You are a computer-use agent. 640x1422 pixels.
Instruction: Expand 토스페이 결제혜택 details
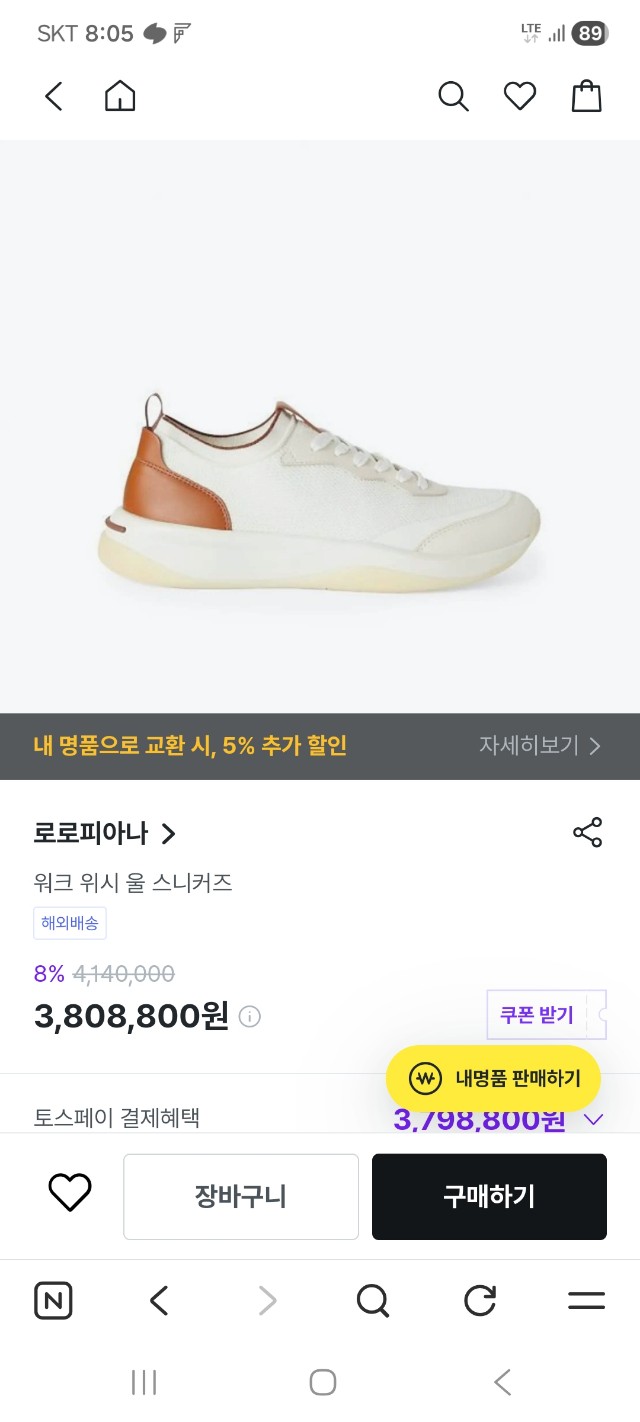click(x=593, y=1119)
